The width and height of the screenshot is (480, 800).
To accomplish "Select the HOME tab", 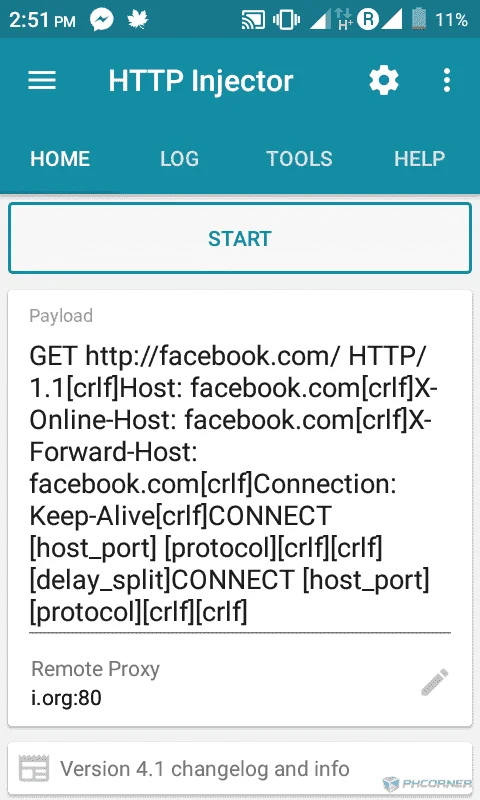I will 60,159.
